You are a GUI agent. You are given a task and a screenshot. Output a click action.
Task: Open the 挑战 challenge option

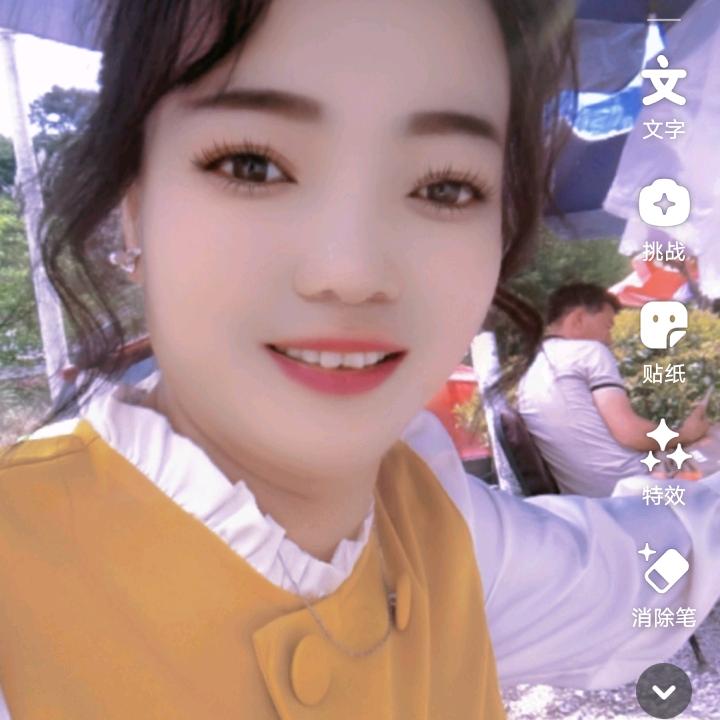[x=664, y=217]
